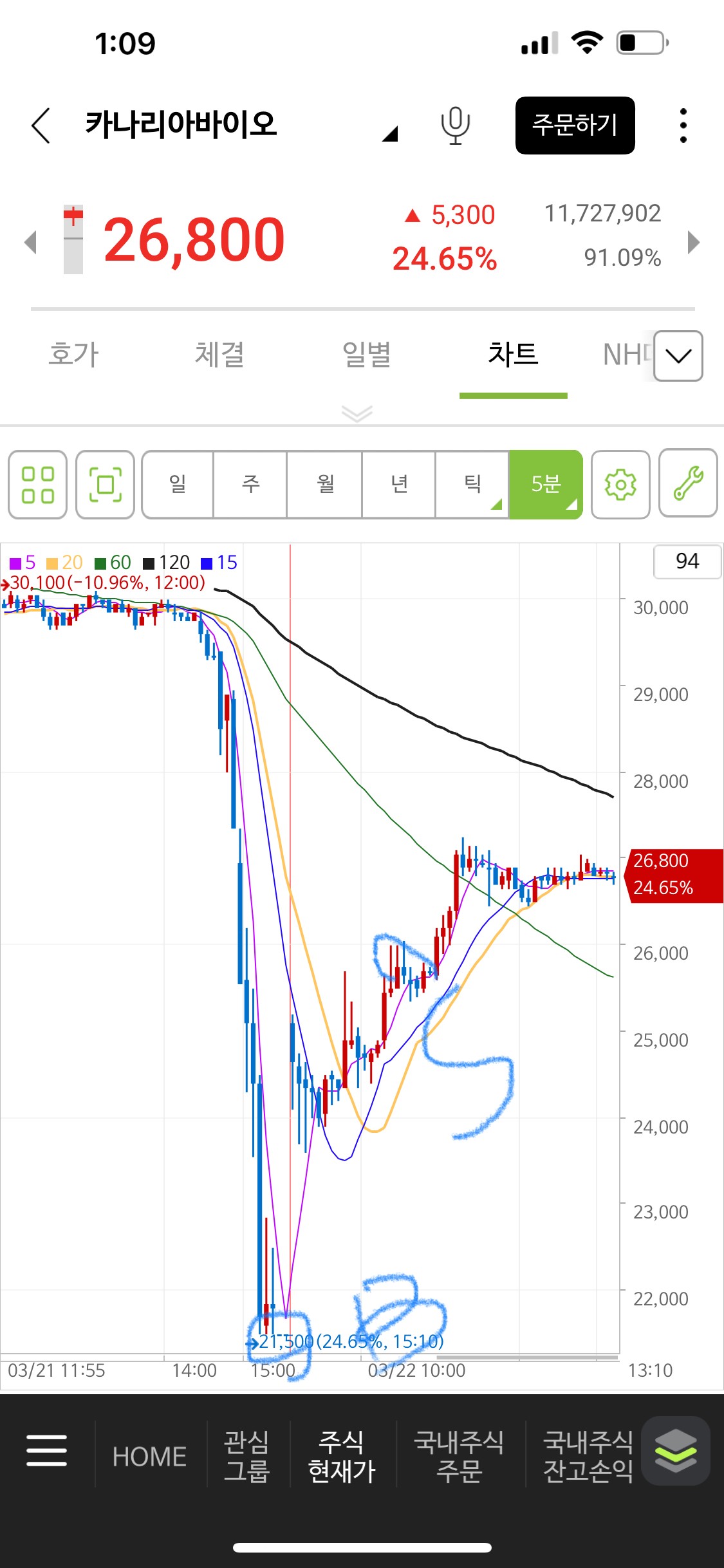Tap the 주문하기 order button
Screen dimensions: 724x1568
pyautogui.click(x=575, y=125)
